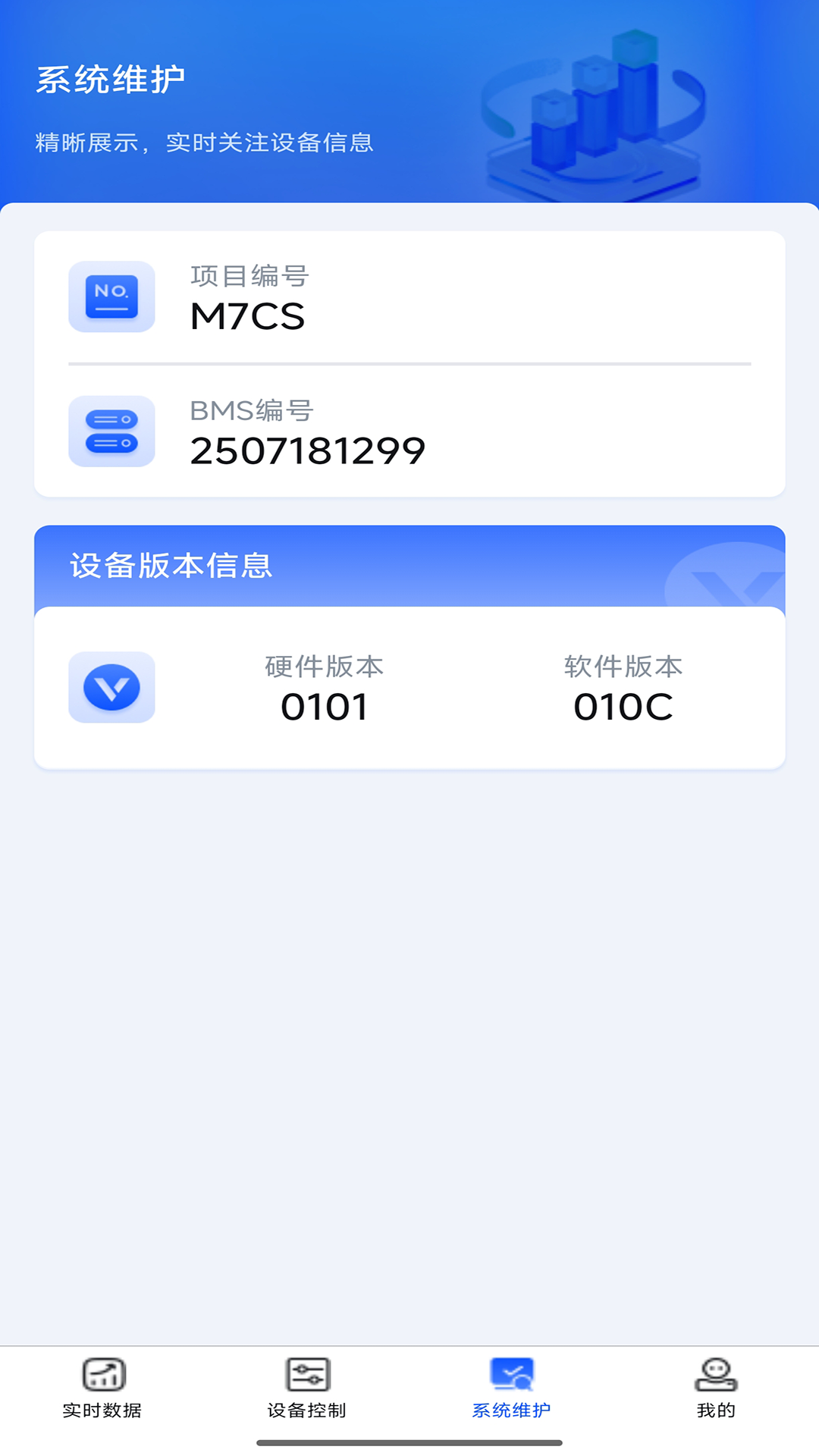Tap the subtitle 精晰展示，实时关注设备信息
This screenshot has height=1456, width=819.
coord(204,143)
